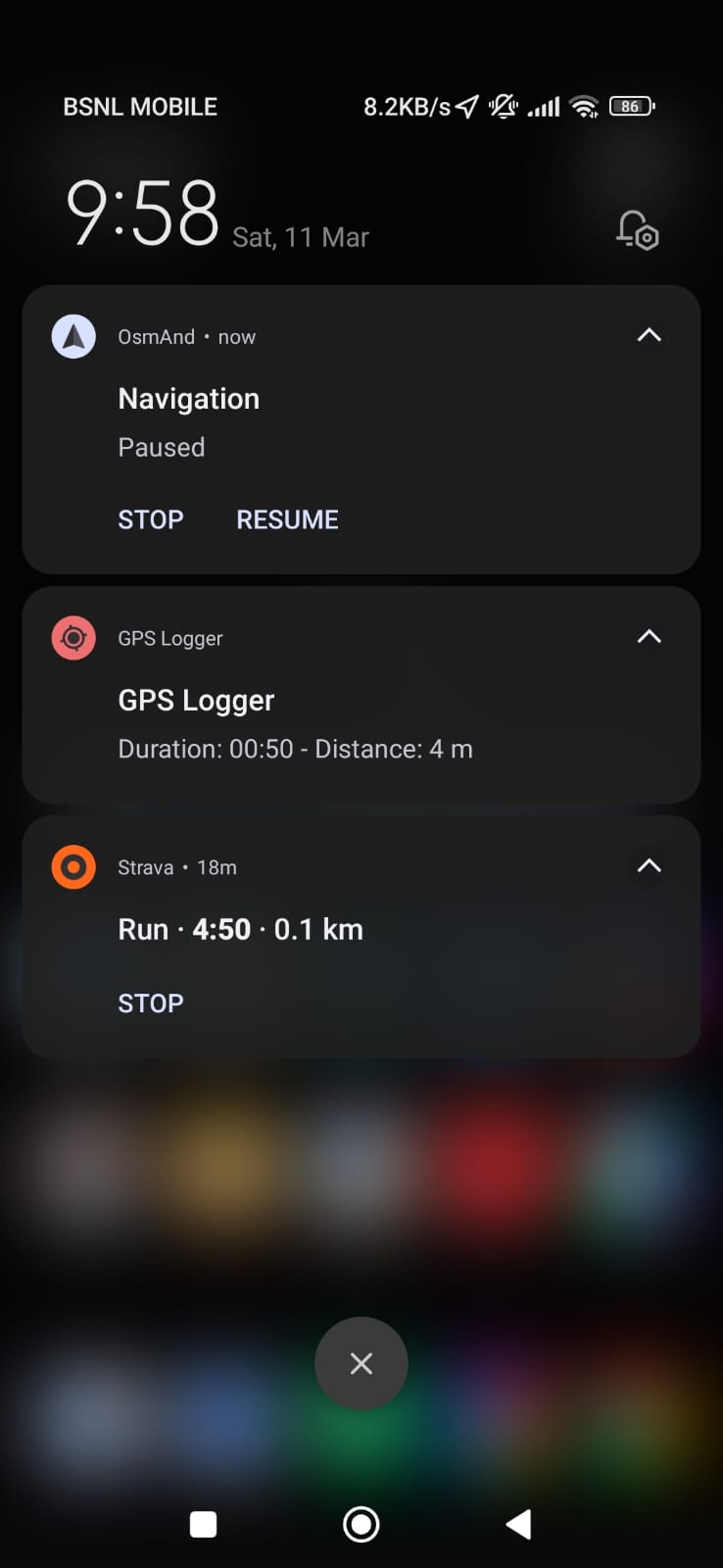Tap the cellular signal strength bars
The image size is (723, 1568).
click(x=543, y=106)
